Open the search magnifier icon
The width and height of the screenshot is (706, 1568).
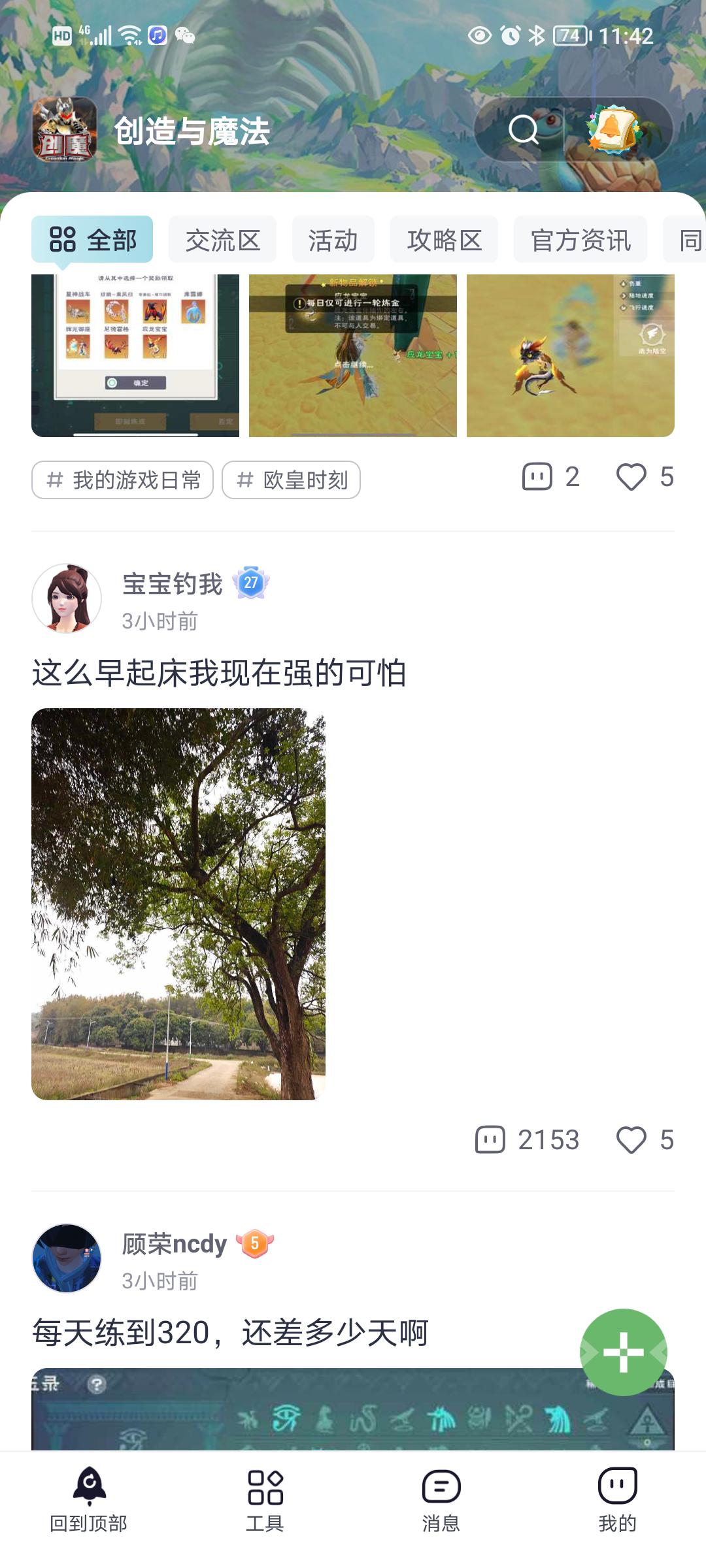click(524, 129)
